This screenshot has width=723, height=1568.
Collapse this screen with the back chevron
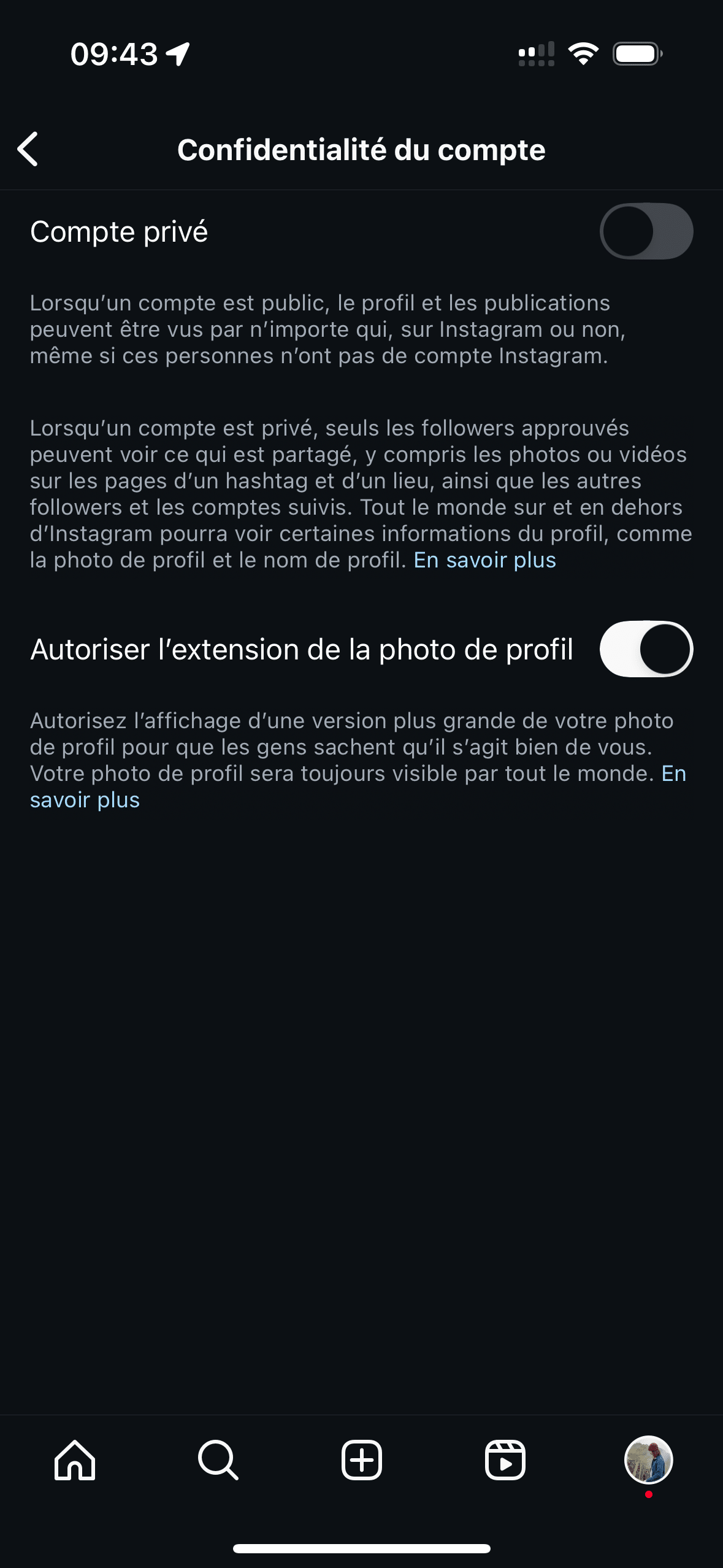tap(29, 149)
